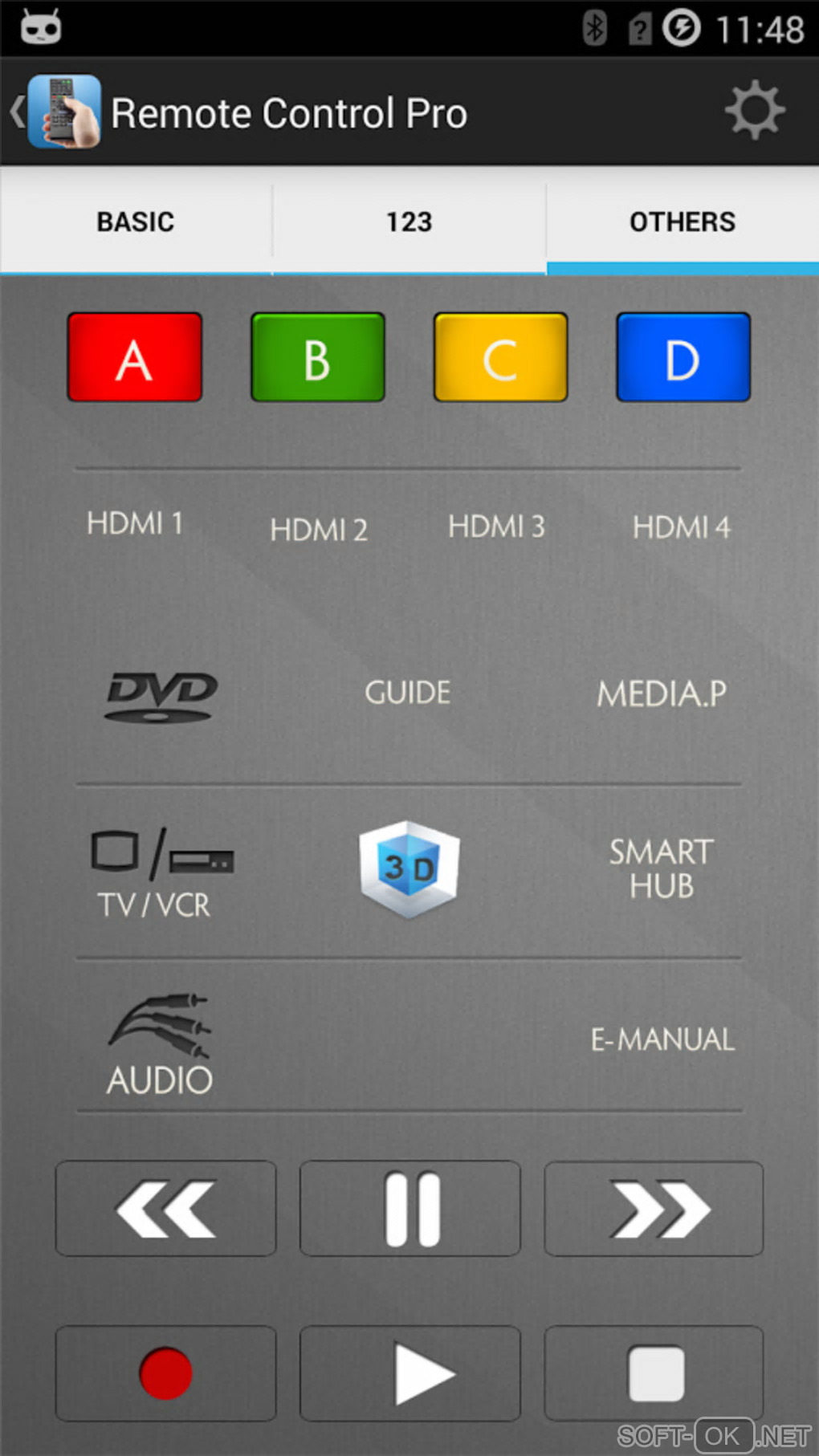Rewind playback
The height and width of the screenshot is (1456, 819).
click(165, 1209)
